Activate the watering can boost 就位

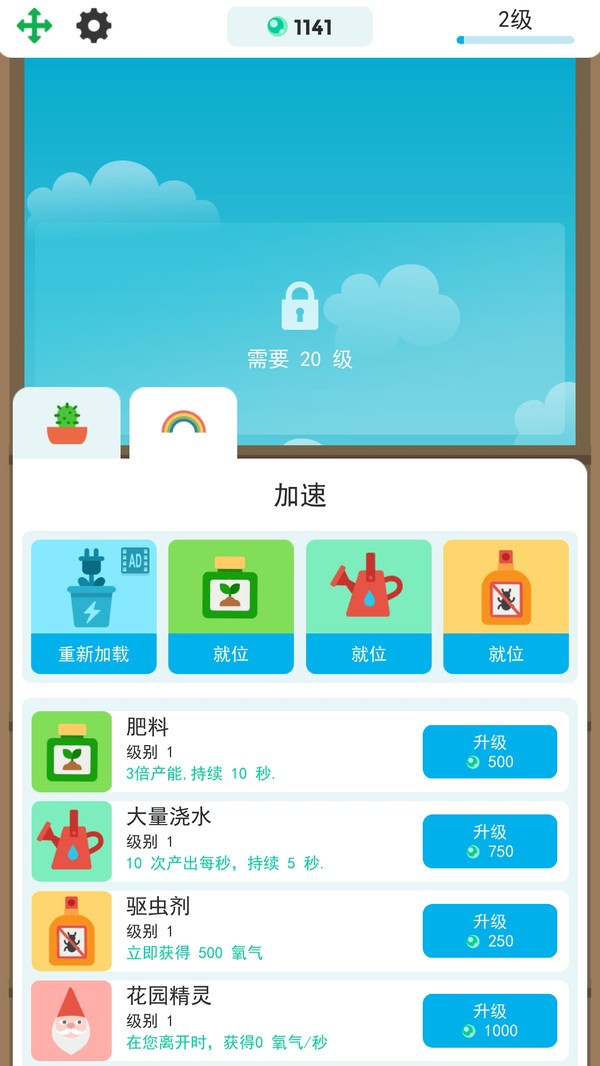pyautogui.click(x=368, y=606)
